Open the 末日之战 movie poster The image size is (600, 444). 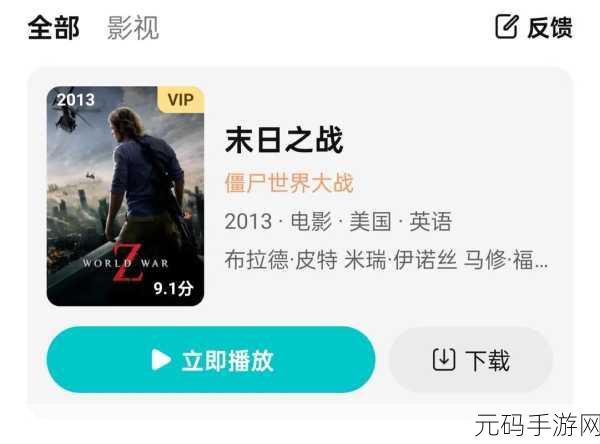[x=125, y=196]
